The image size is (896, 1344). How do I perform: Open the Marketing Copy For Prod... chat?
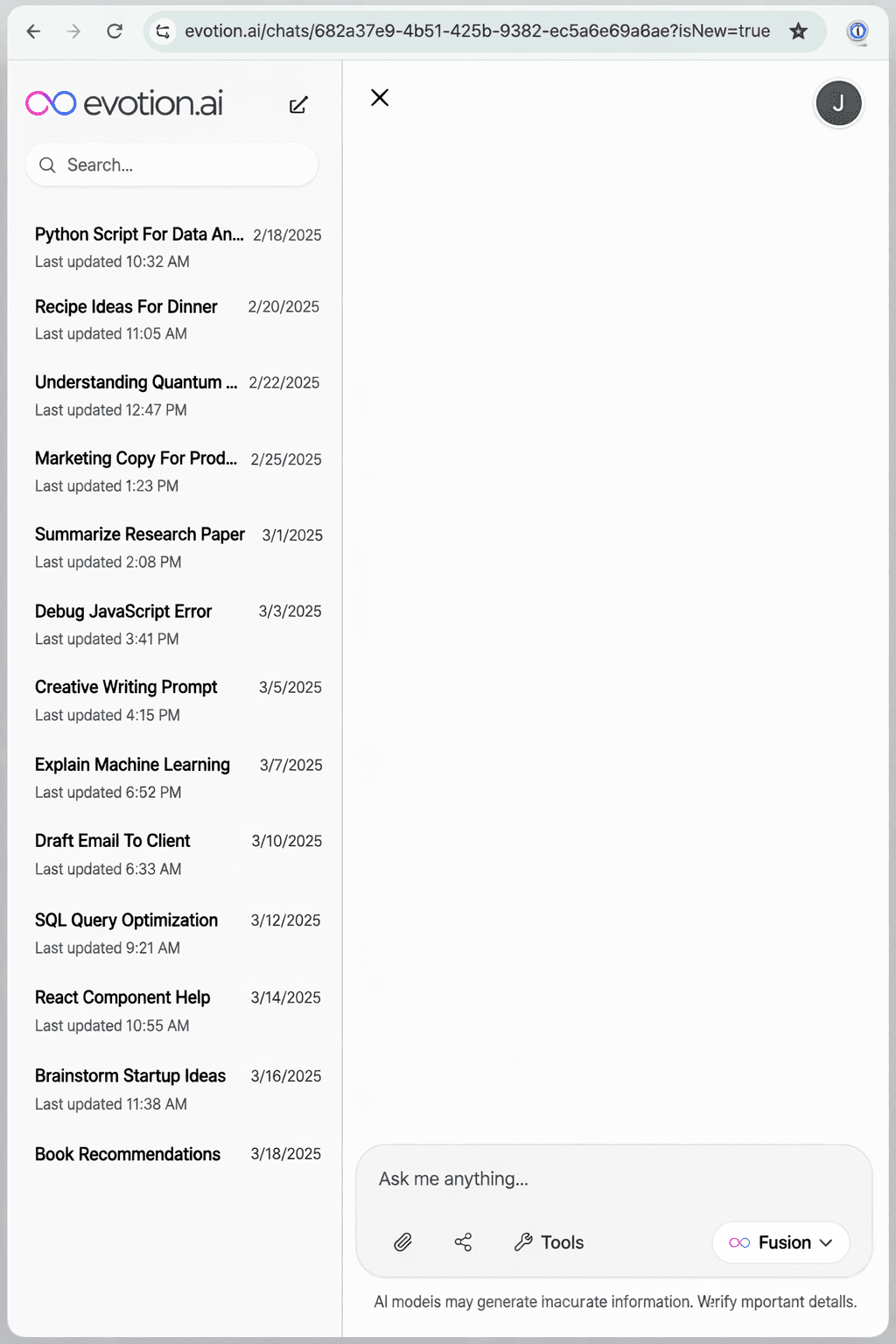(136, 458)
